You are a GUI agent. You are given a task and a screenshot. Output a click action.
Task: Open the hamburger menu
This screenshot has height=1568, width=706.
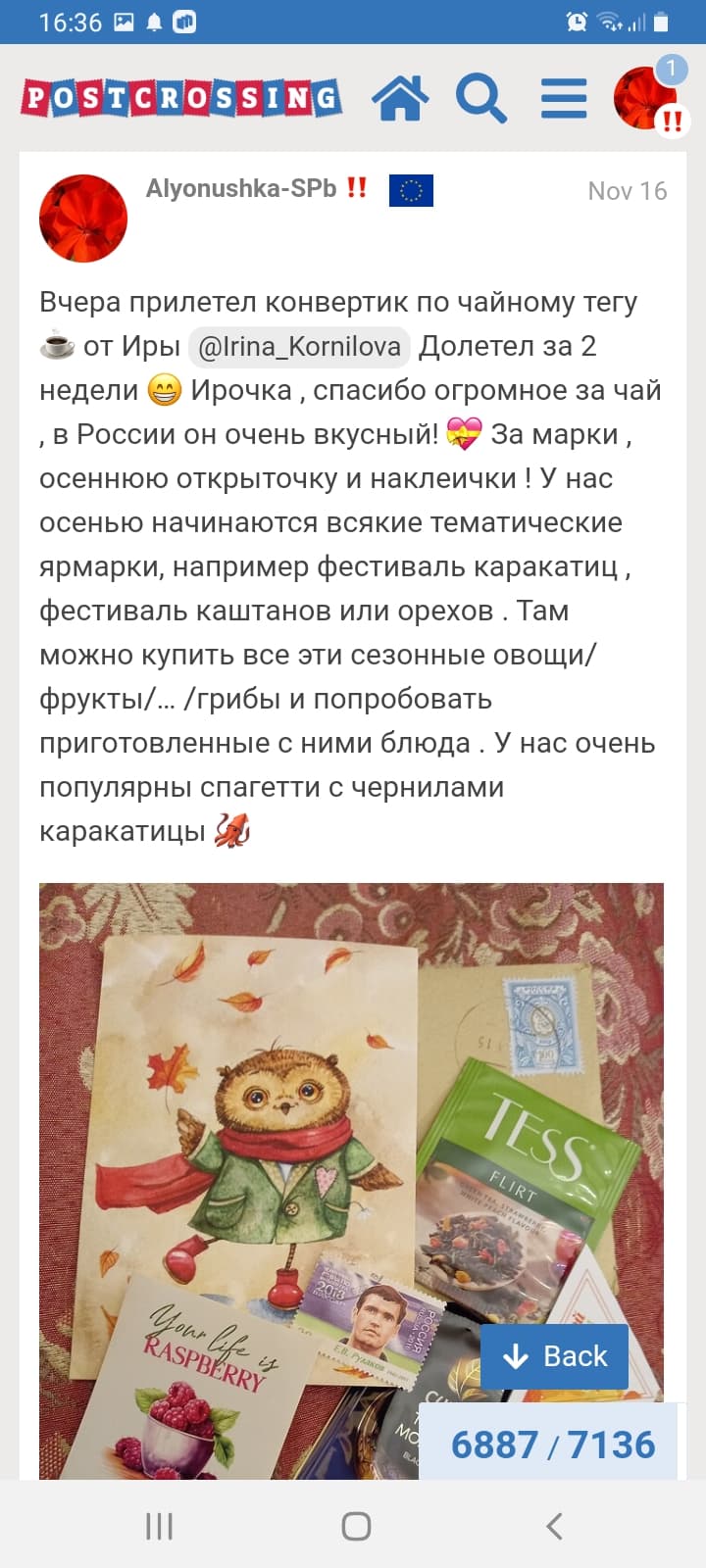coord(563,98)
